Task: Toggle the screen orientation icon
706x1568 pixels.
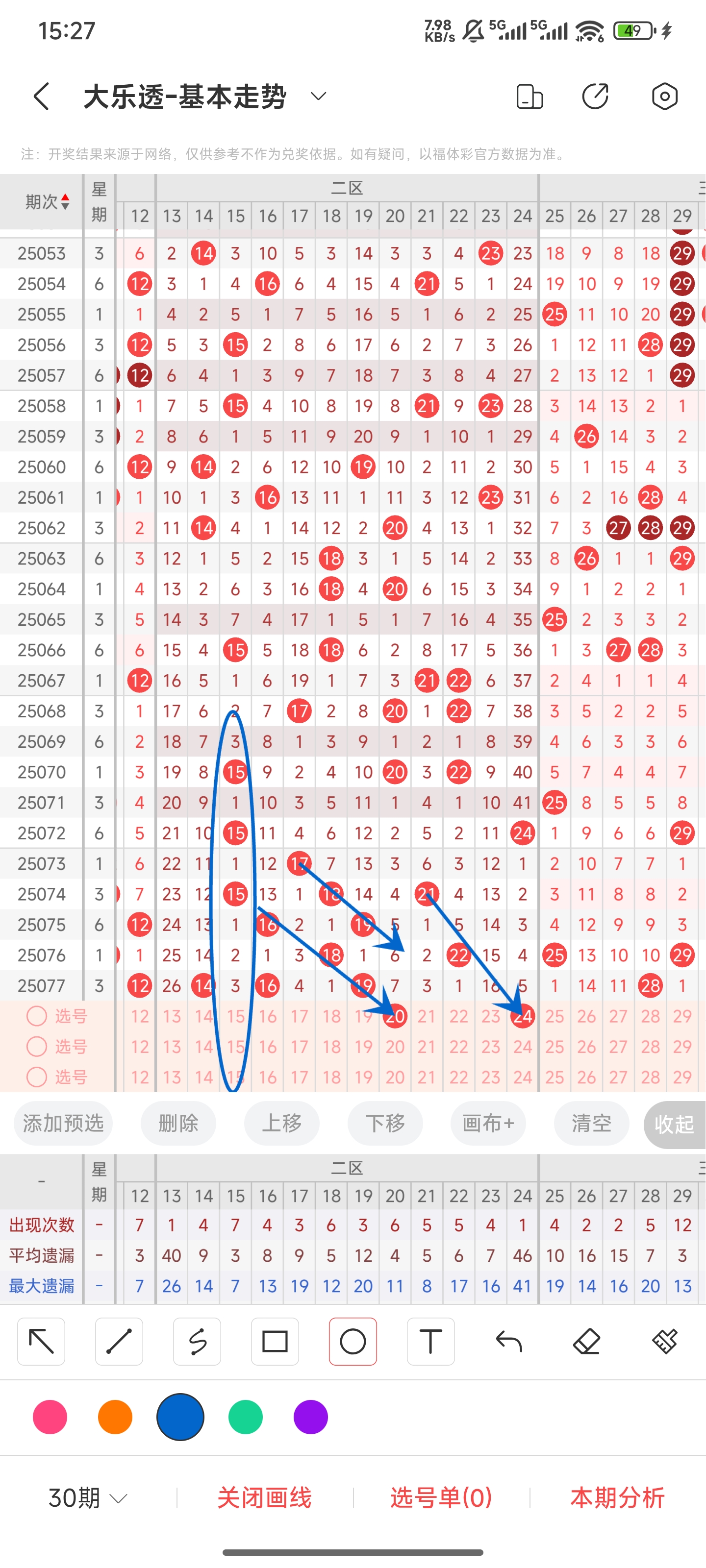Action: coord(529,96)
